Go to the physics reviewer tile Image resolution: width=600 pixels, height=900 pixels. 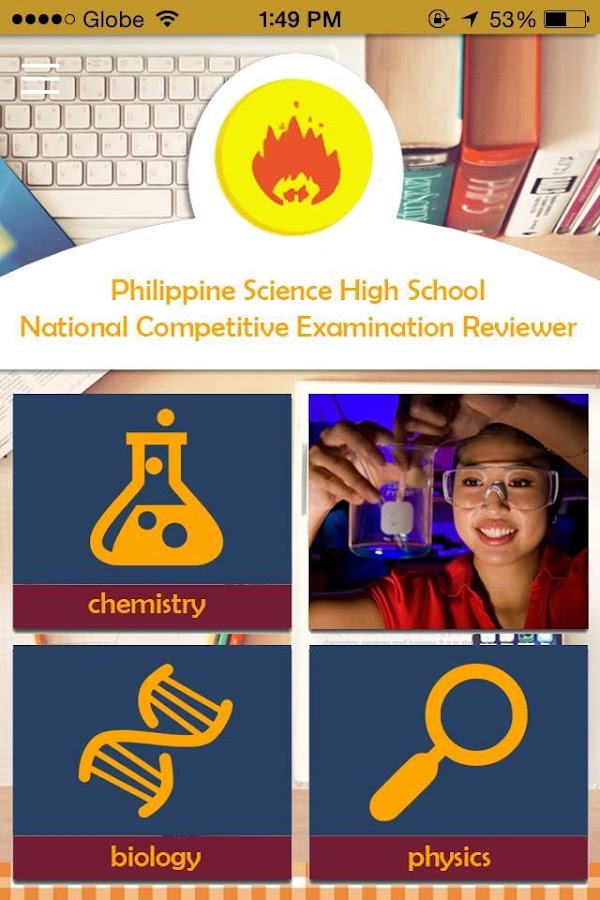tap(448, 762)
